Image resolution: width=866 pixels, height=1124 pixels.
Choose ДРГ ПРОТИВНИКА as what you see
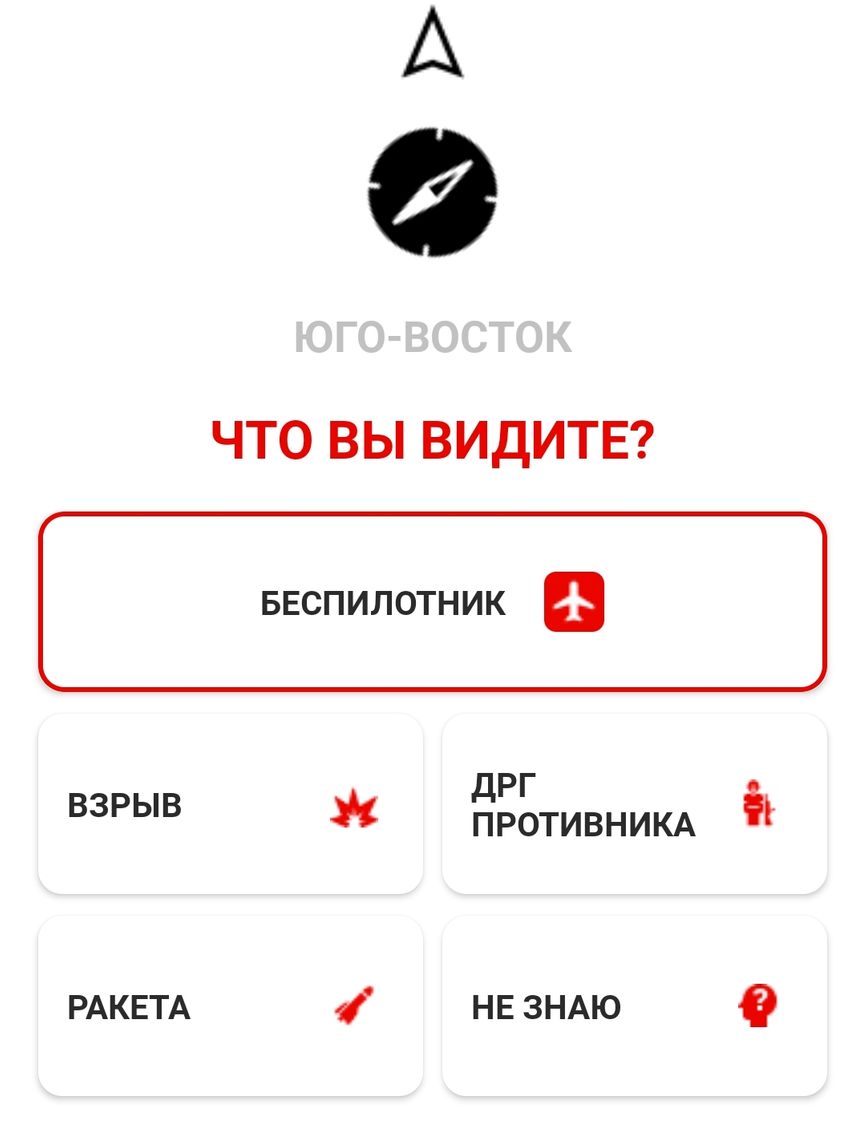pyautogui.click(x=634, y=804)
